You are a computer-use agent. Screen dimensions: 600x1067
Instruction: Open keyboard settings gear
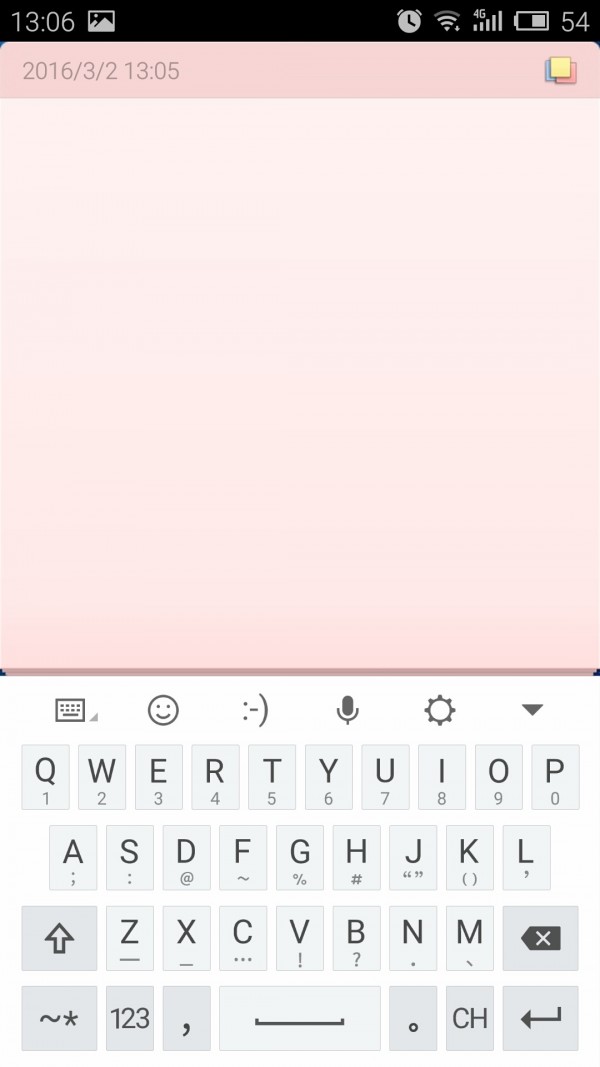(440, 710)
